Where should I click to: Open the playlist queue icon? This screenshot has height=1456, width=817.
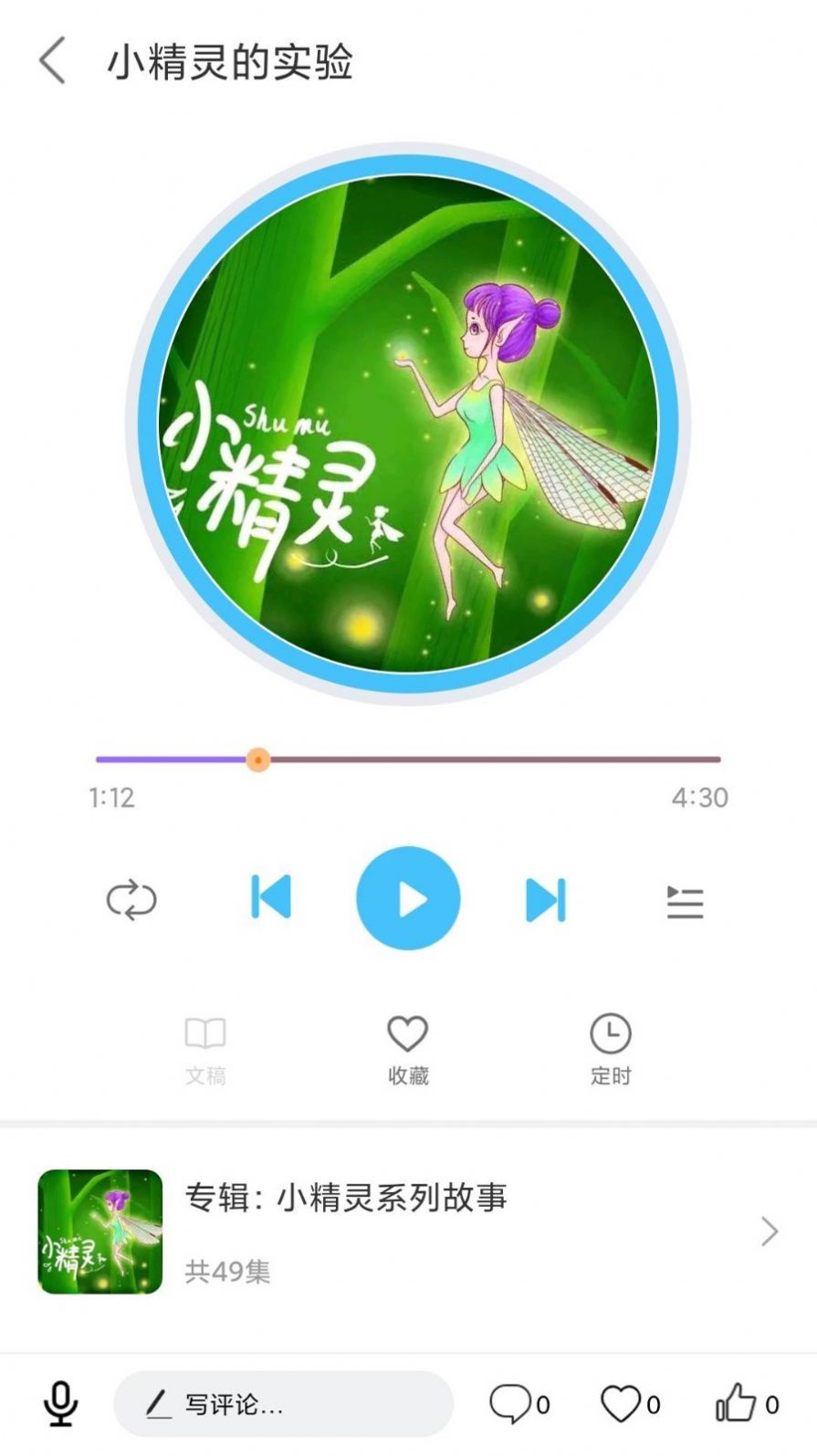[x=685, y=900]
